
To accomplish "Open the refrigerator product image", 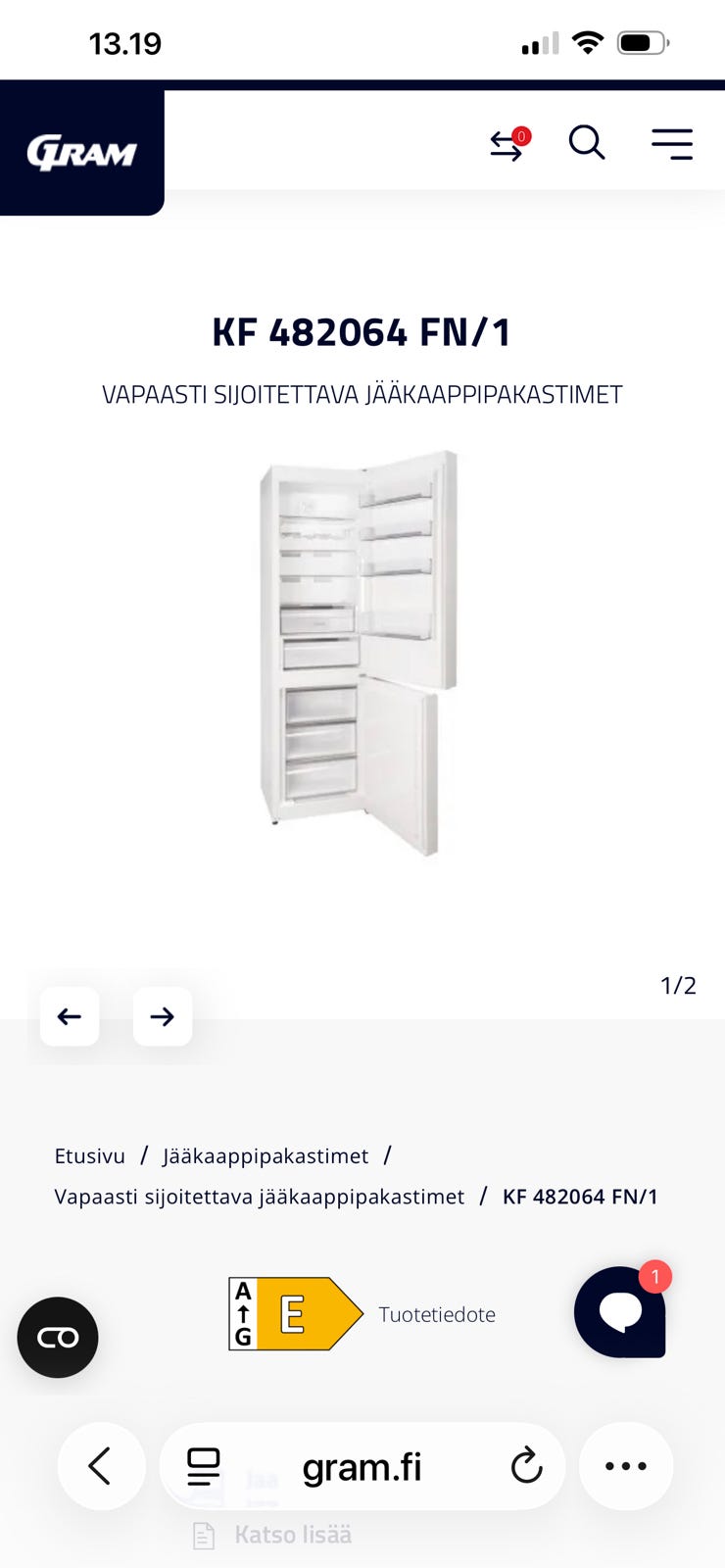I will [x=359, y=653].
